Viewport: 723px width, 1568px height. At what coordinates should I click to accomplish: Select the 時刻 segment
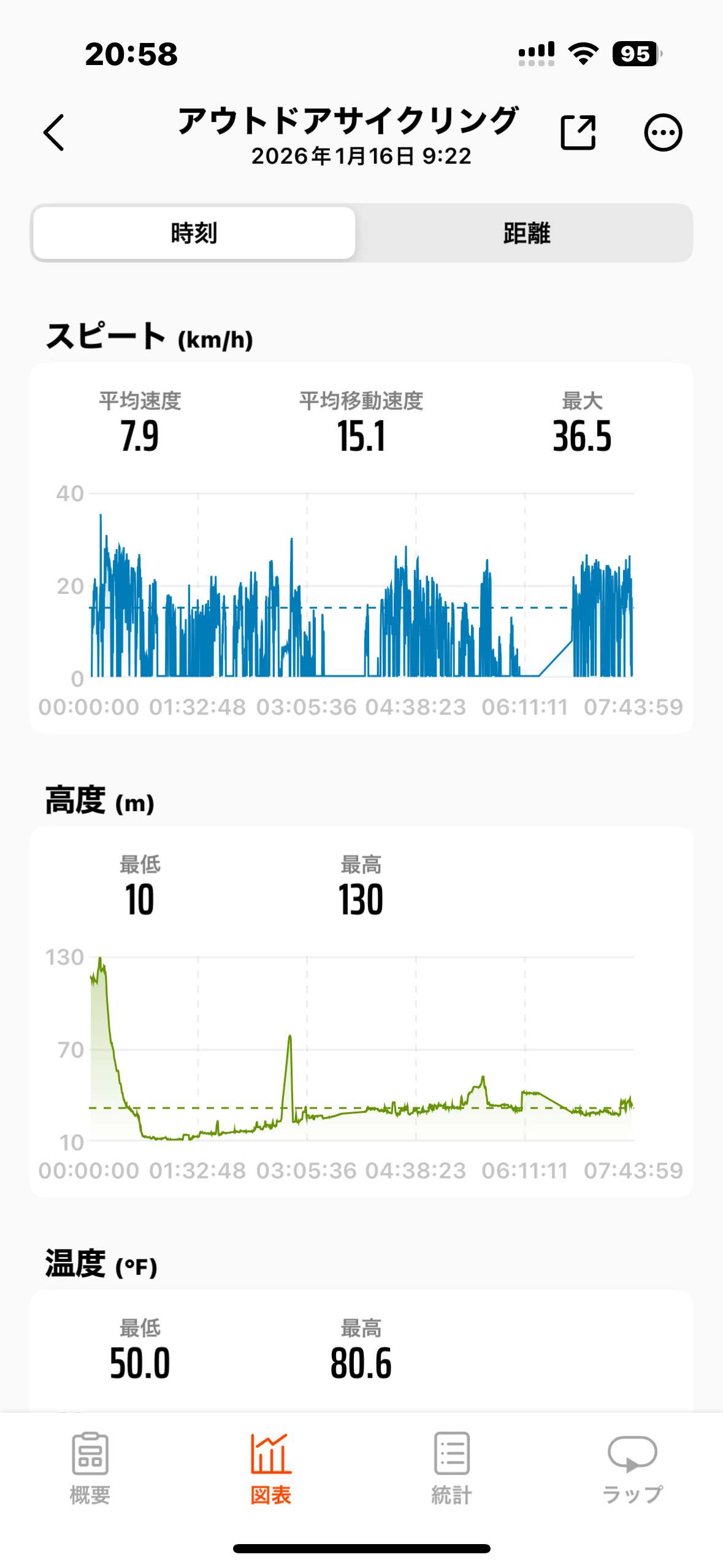[194, 233]
